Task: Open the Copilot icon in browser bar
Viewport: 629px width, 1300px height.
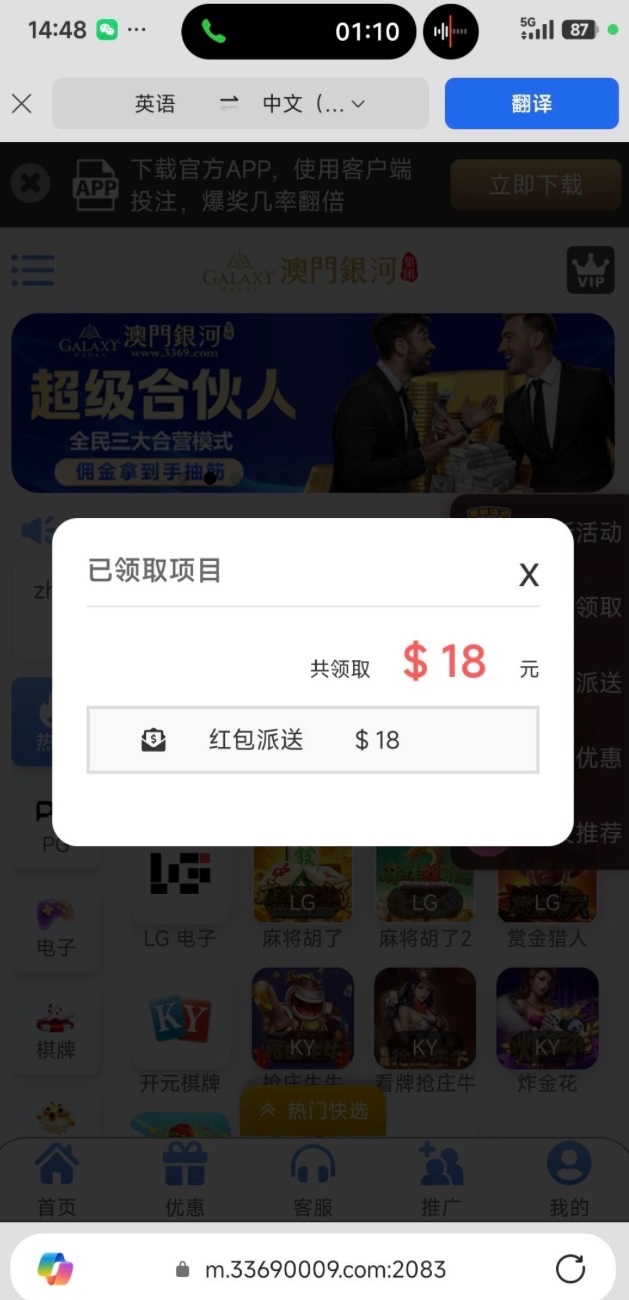Action: point(55,1269)
